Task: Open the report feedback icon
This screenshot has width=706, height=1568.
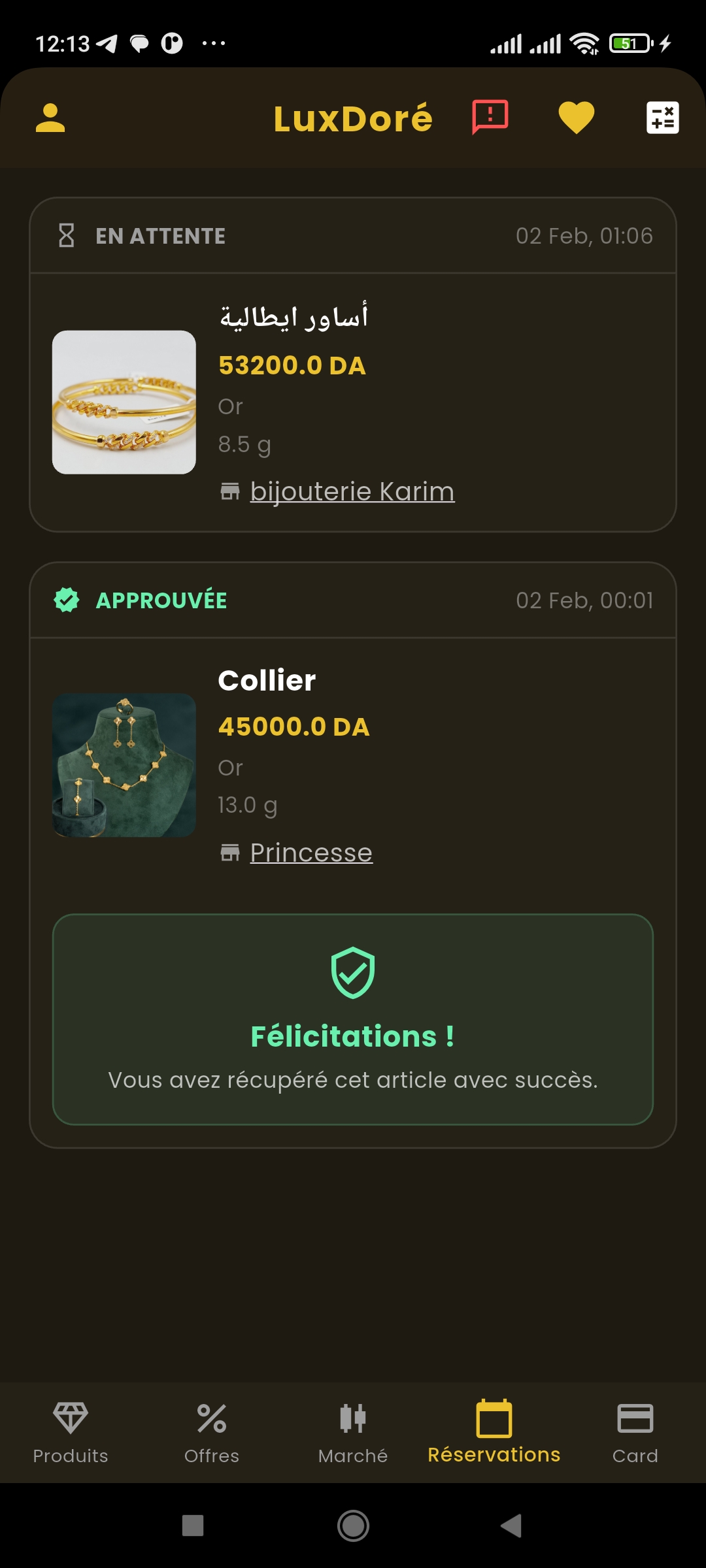Action: coord(490,118)
